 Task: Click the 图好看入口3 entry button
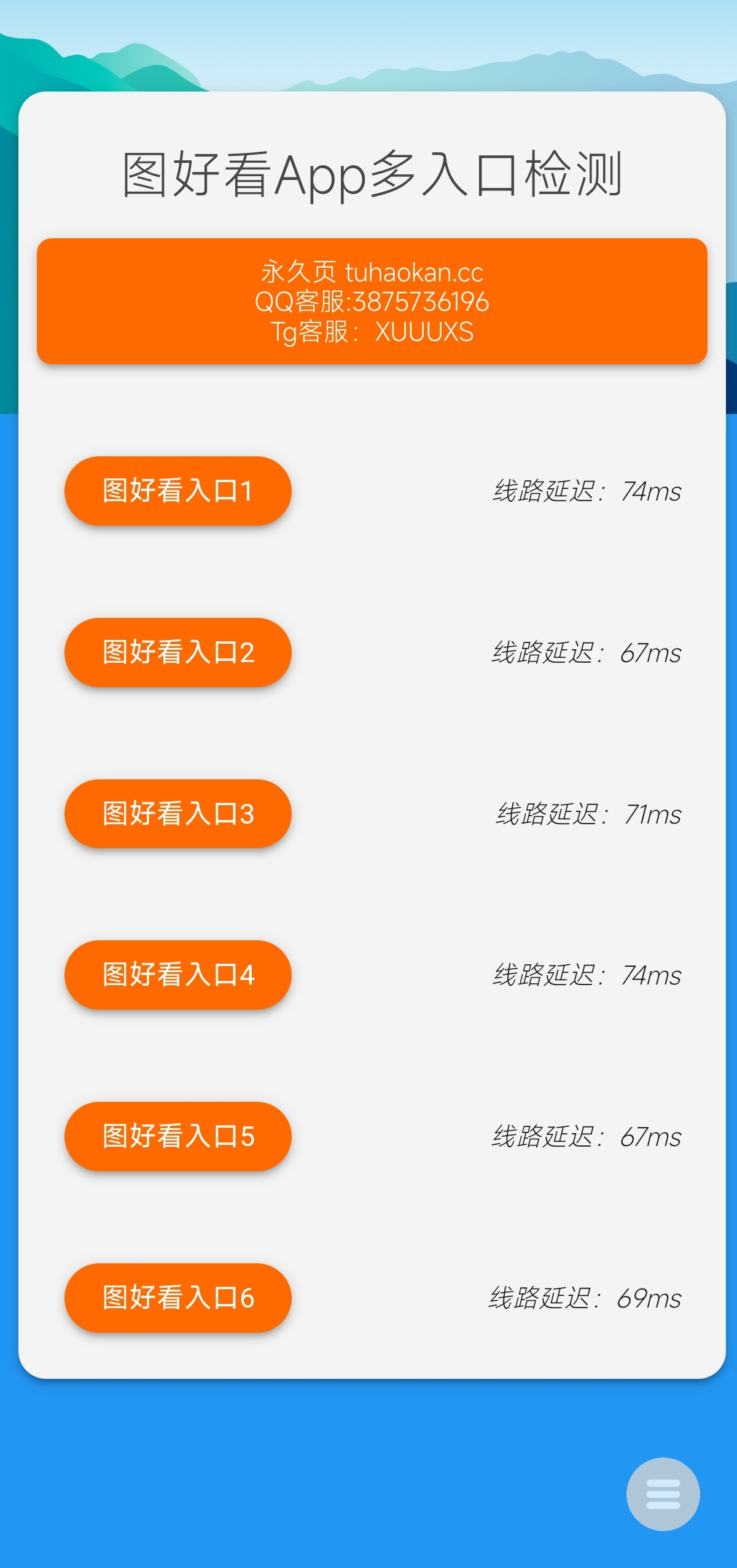(x=177, y=814)
